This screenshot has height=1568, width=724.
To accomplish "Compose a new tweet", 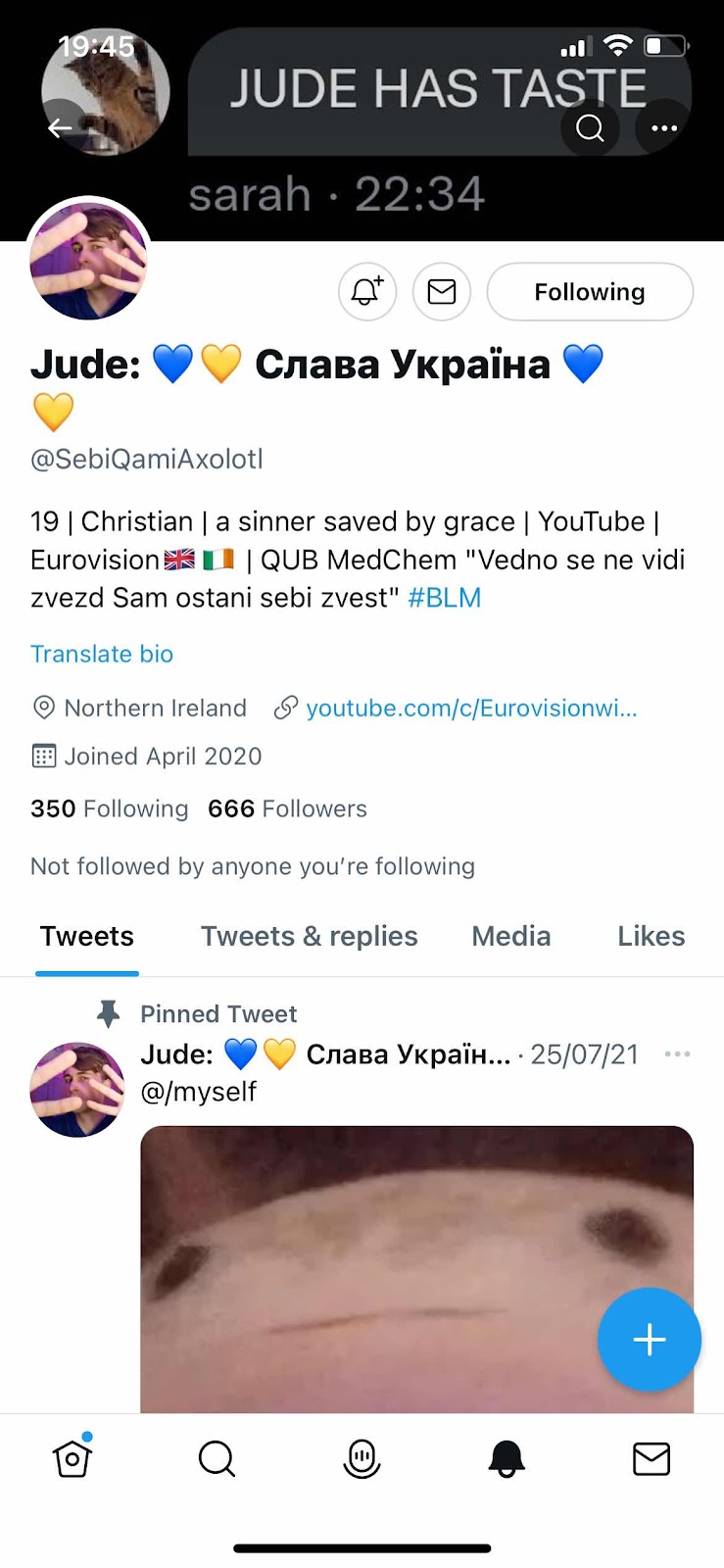I will [x=650, y=1340].
